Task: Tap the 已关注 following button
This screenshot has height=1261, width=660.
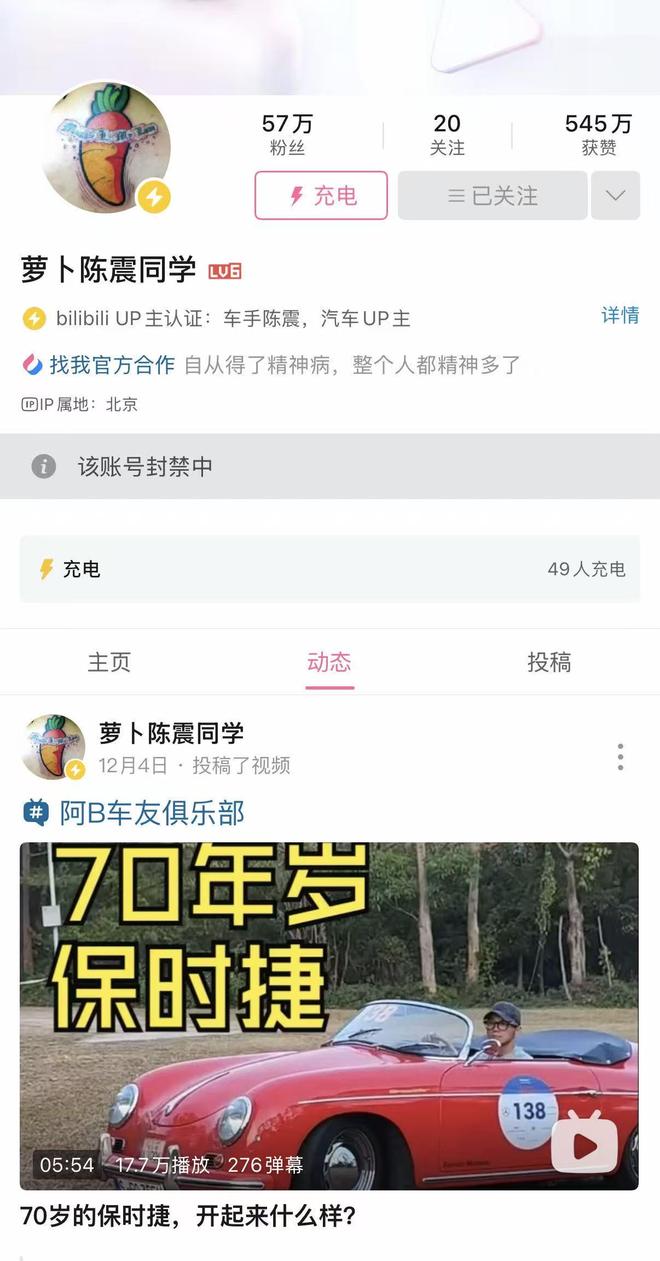Action: pos(492,196)
